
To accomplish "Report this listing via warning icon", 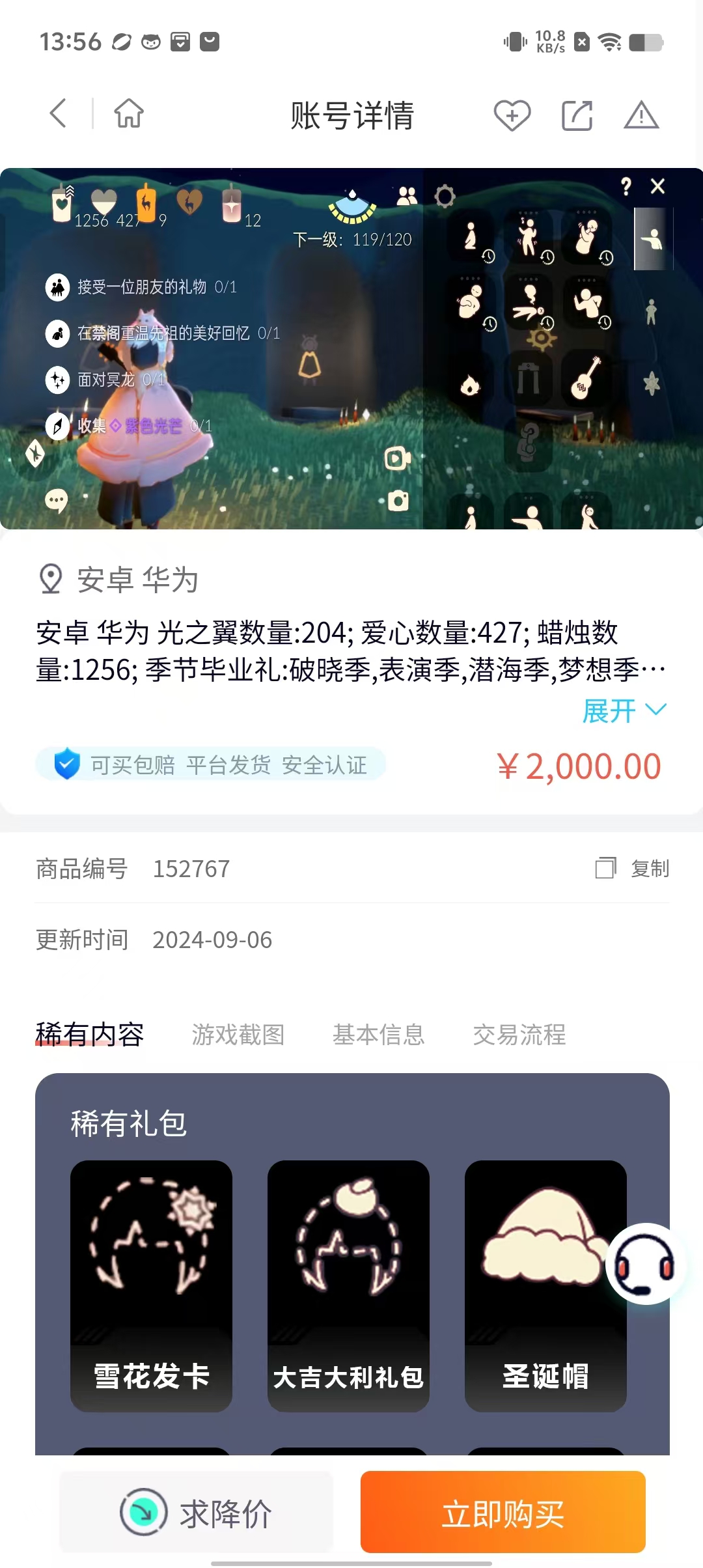I will click(x=641, y=116).
